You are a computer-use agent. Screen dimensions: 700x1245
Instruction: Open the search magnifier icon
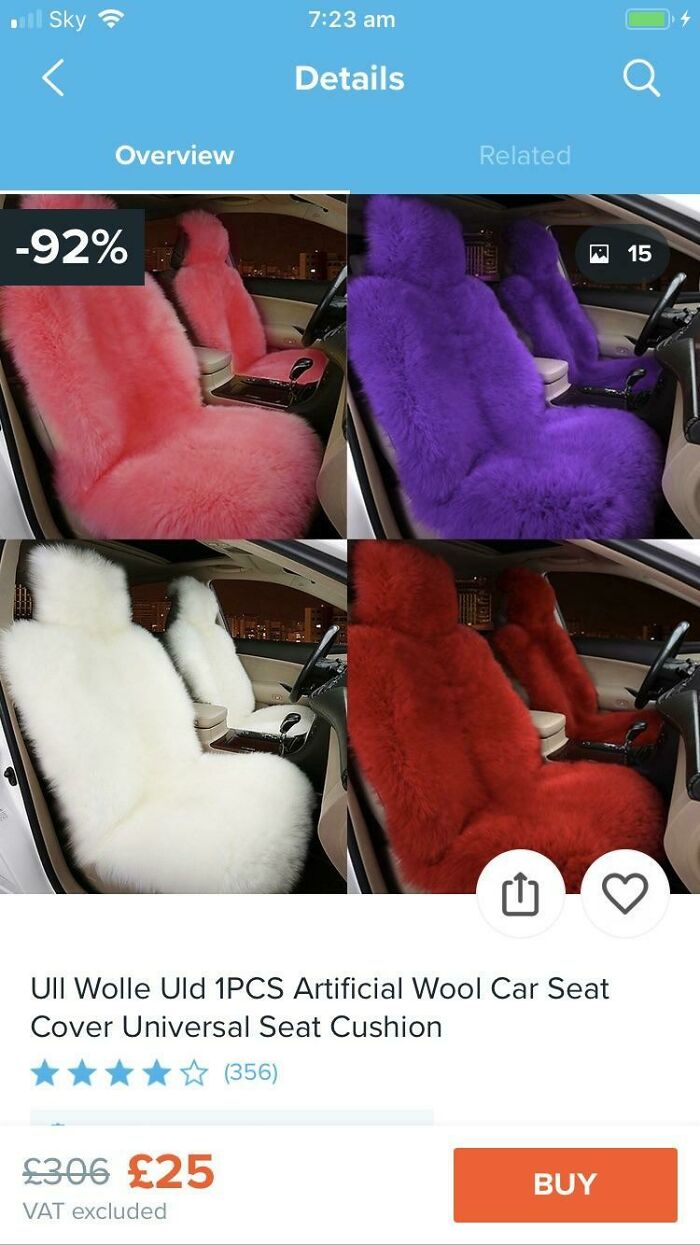point(641,78)
